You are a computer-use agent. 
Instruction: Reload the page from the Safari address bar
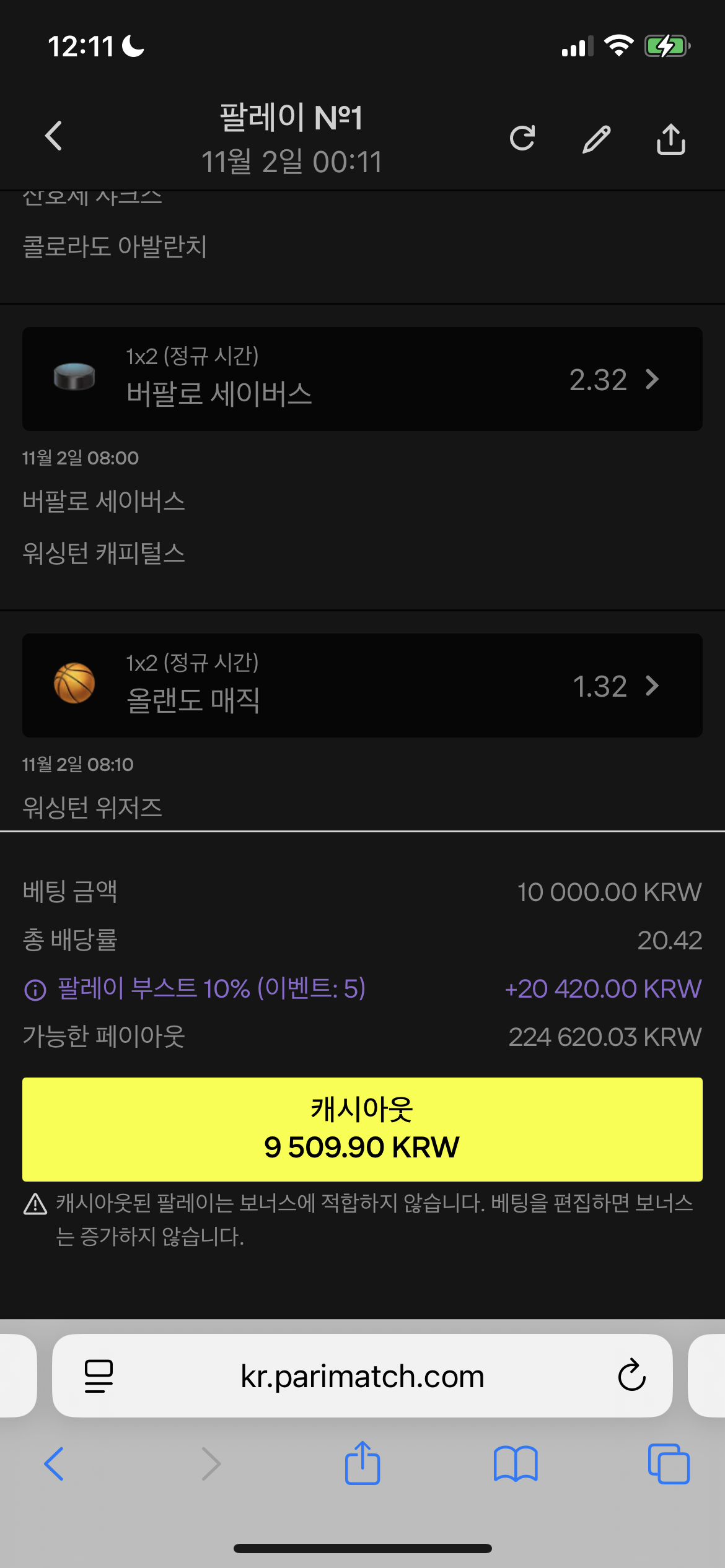pos(631,1376)
